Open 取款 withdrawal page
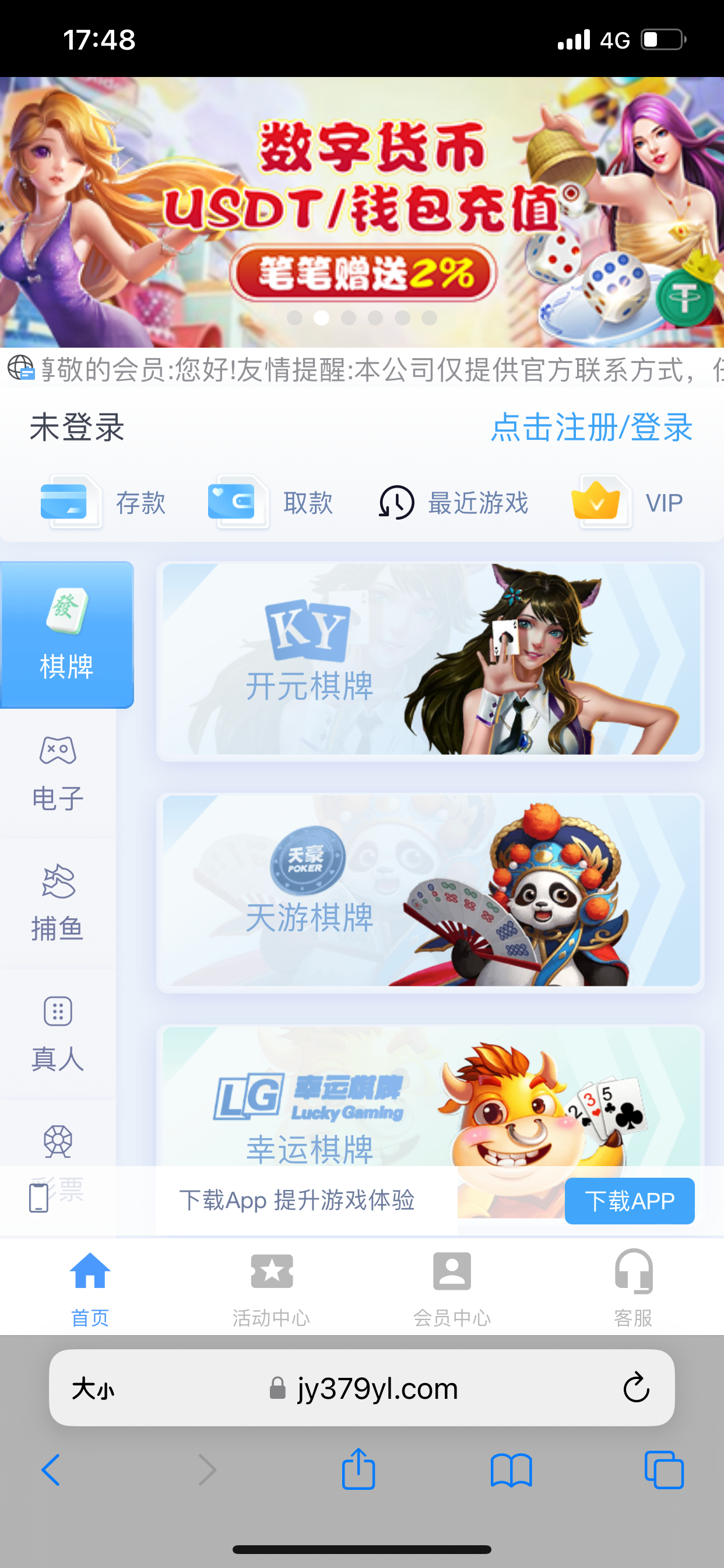 [270, 503]
